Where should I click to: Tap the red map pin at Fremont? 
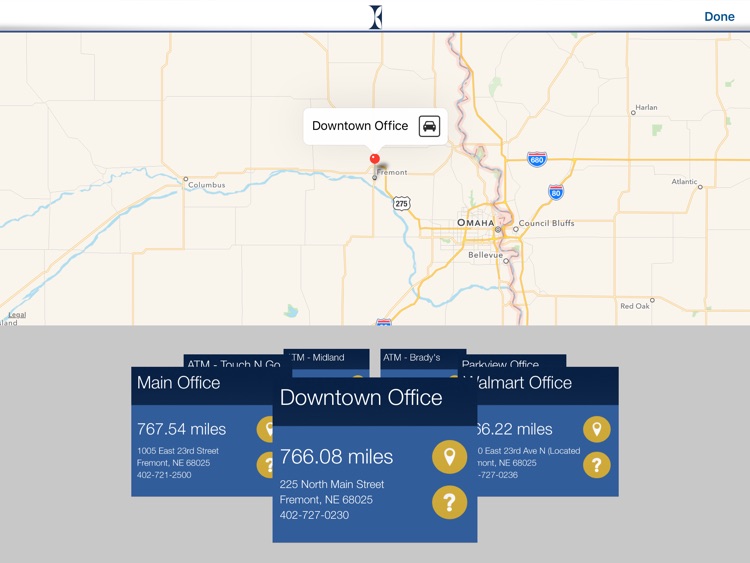[x=375, y=159]
